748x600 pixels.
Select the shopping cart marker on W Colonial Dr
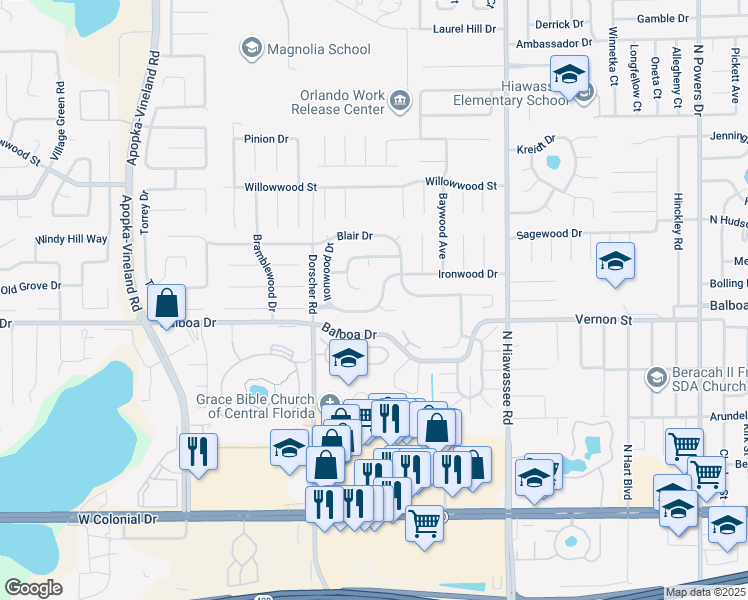[x=425, y=522]
